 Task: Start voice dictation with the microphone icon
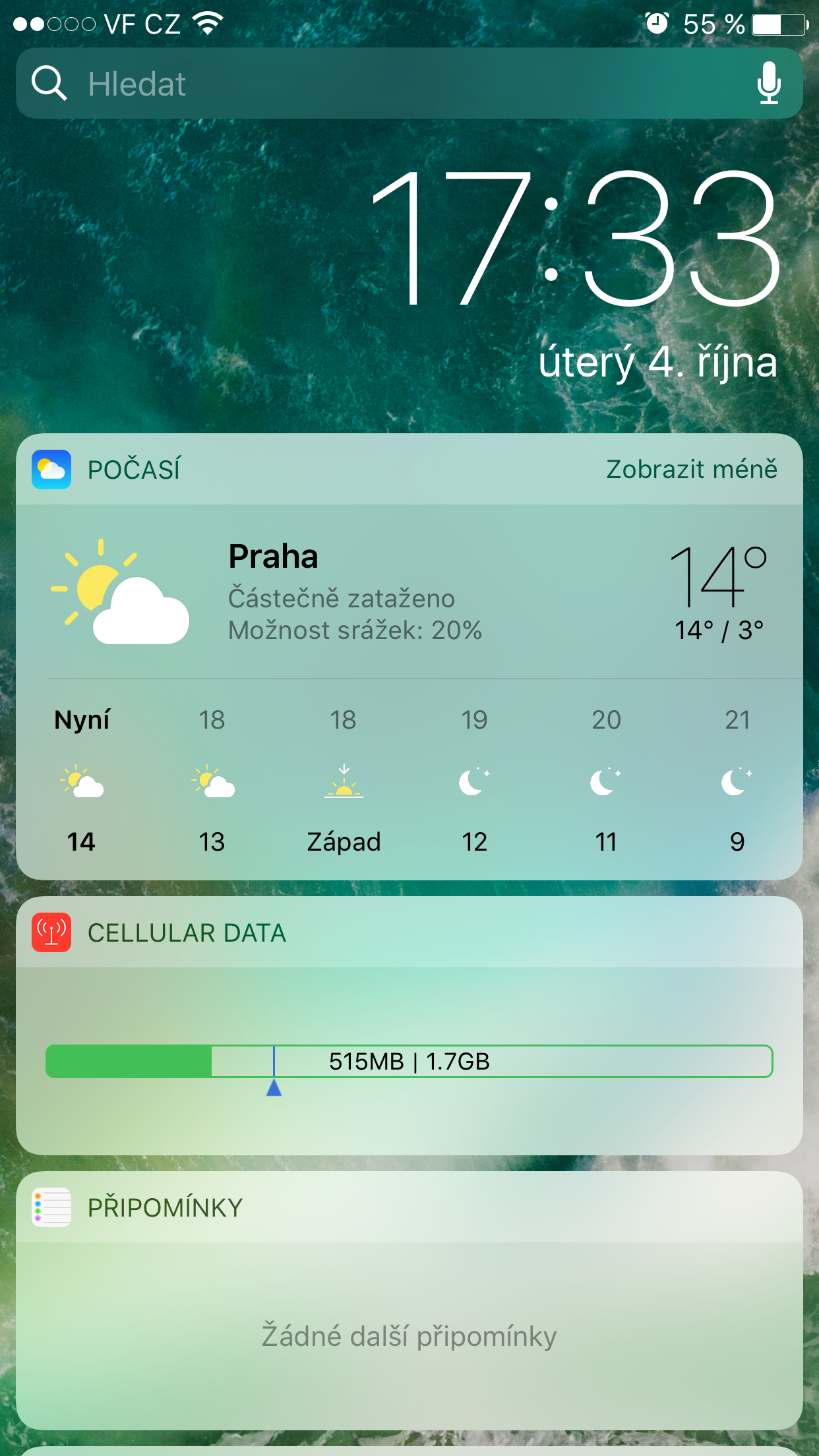(768, 84)
